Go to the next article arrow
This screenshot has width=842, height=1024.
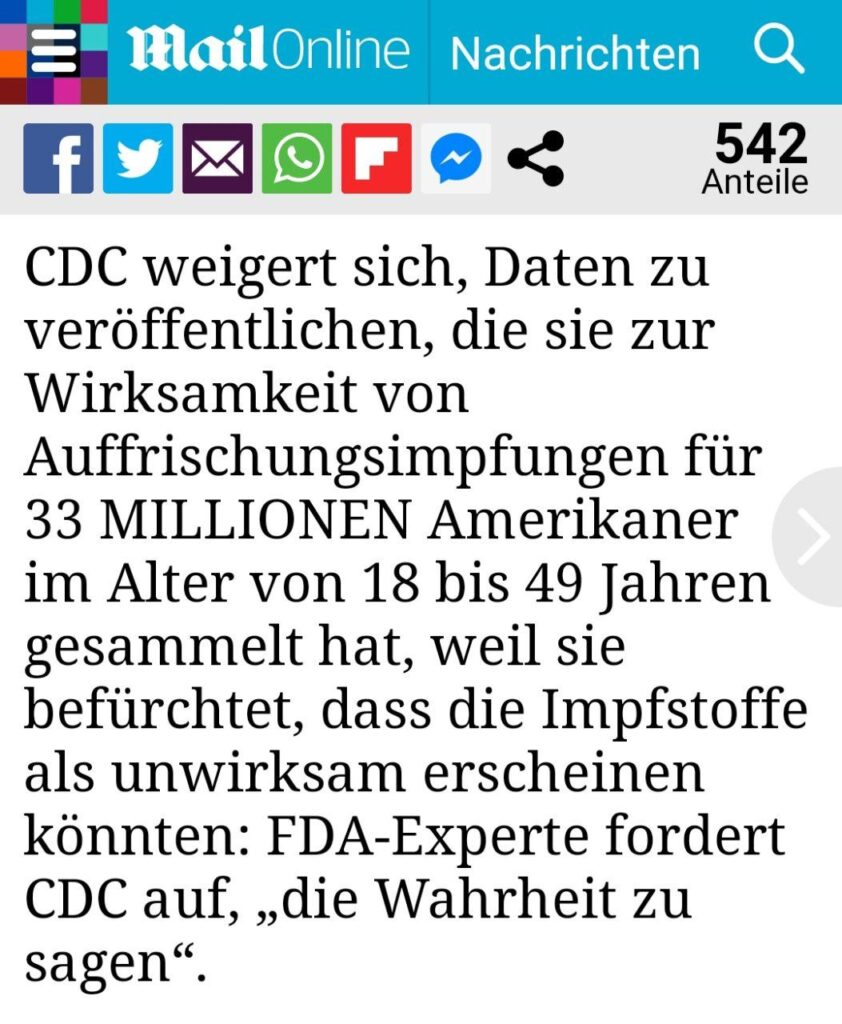[x=812, y=537]
